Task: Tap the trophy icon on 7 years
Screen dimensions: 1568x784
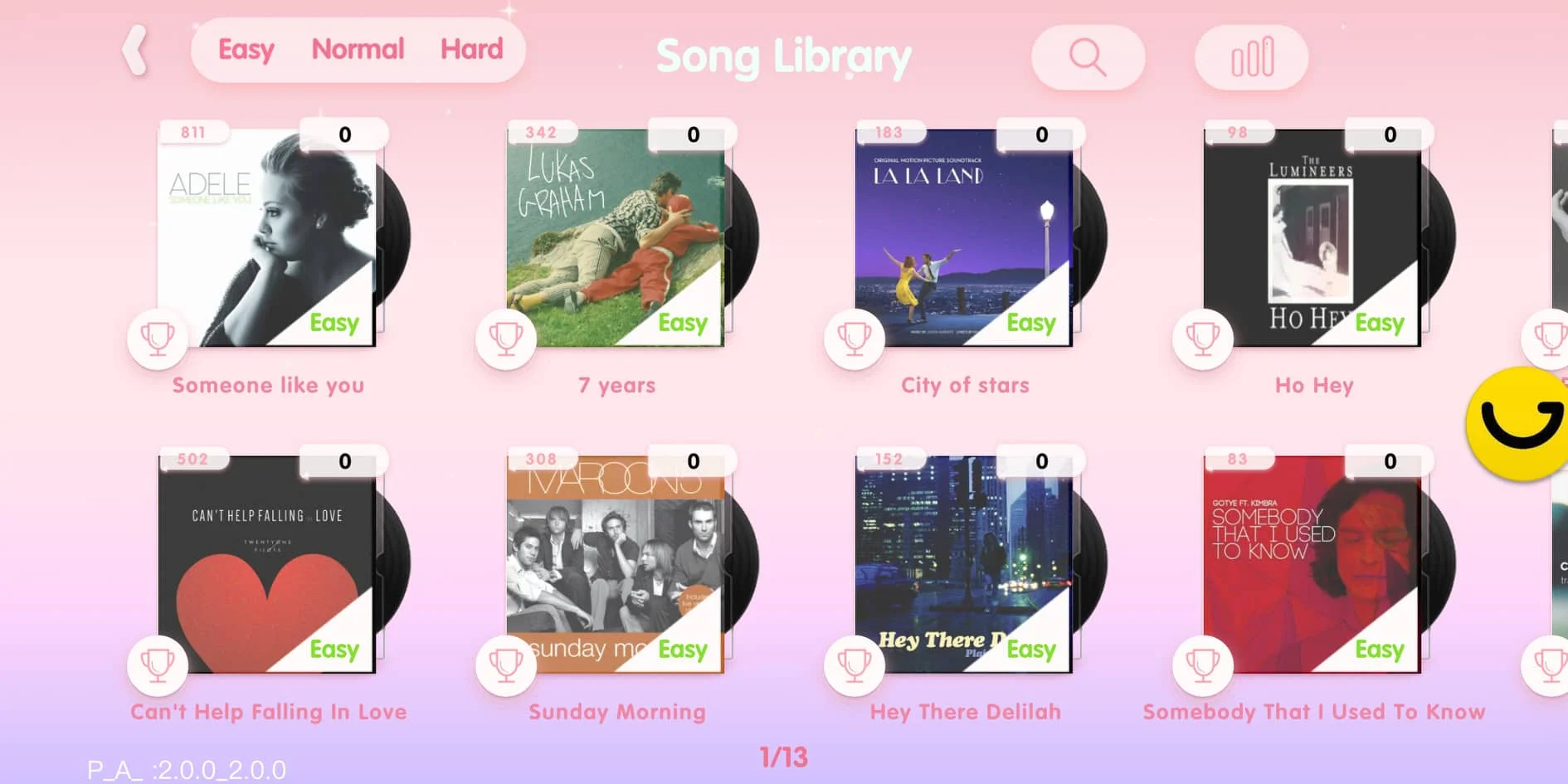Action: click(505, 338)
